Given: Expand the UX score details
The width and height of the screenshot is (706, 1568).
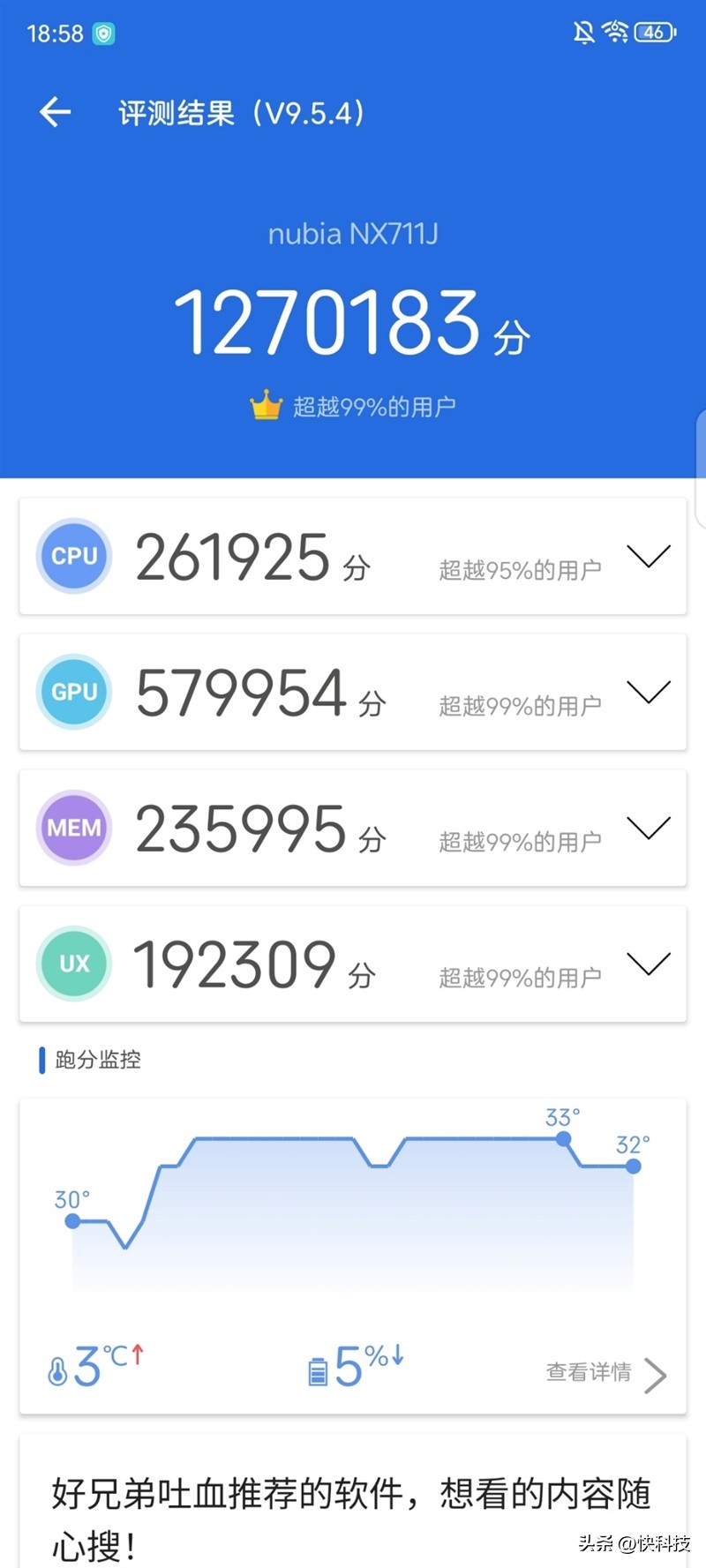Looking at the screenshot, I should (650, 964).
